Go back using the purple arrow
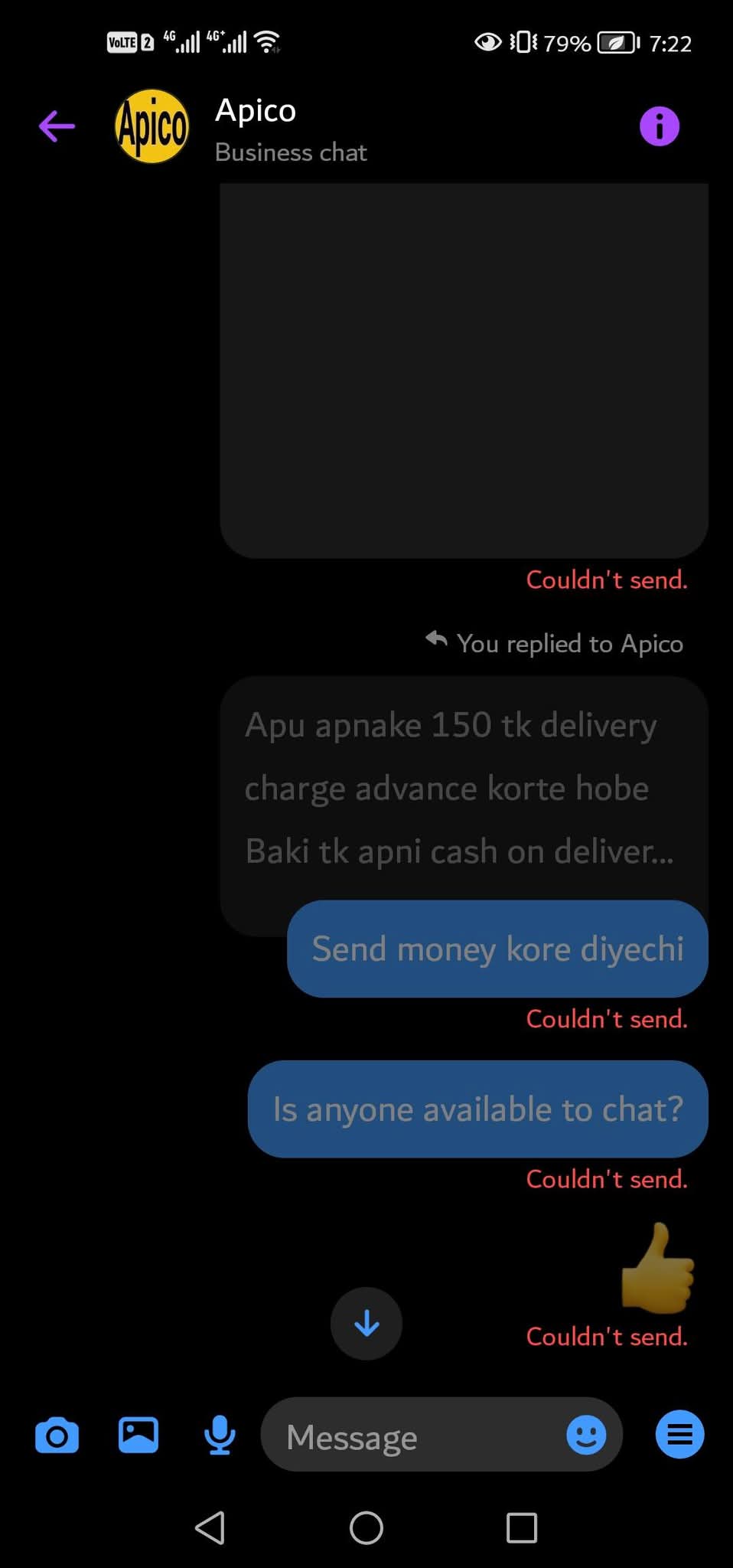Image resolution: width=733 pixels, height=1568 pixels. click(x=57, y=126)
